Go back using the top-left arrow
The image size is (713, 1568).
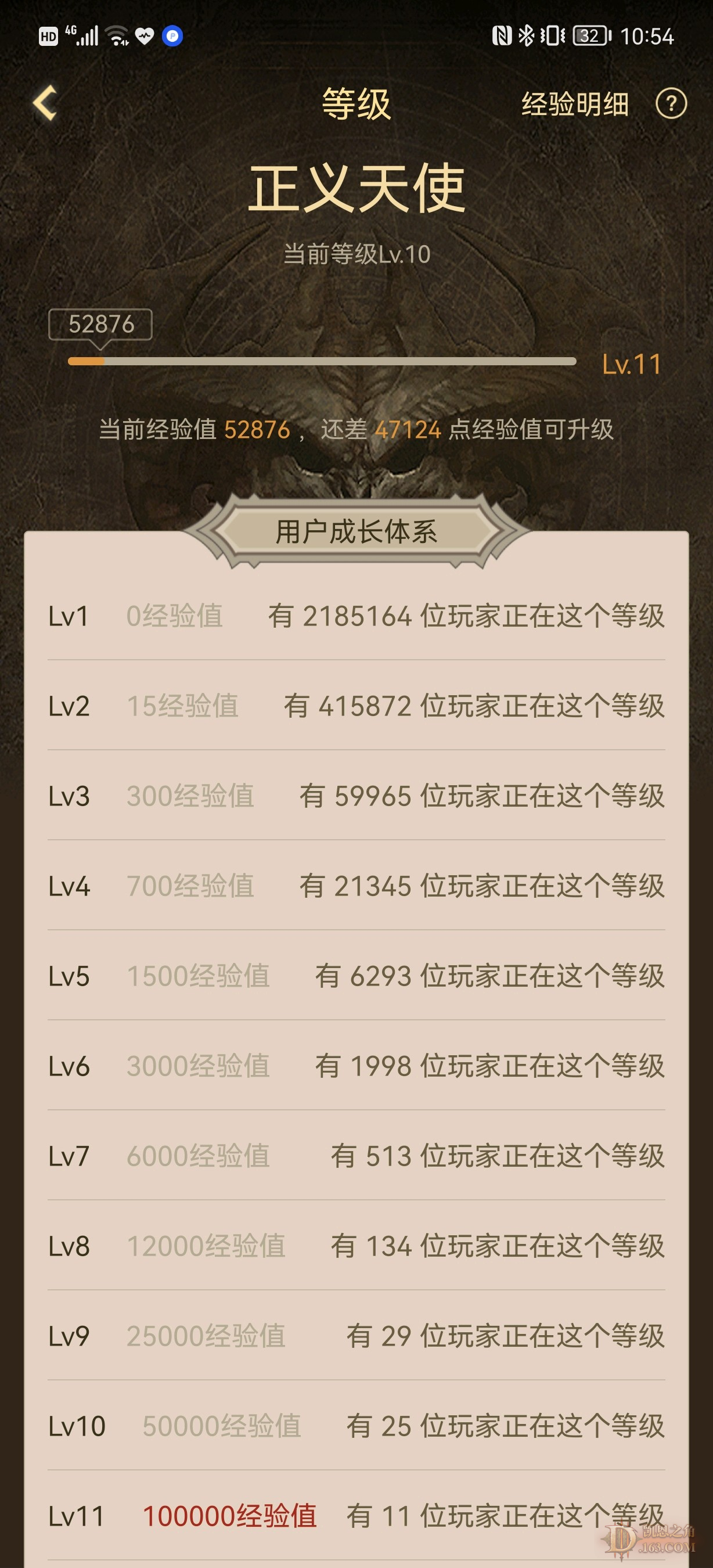(46, 103)
